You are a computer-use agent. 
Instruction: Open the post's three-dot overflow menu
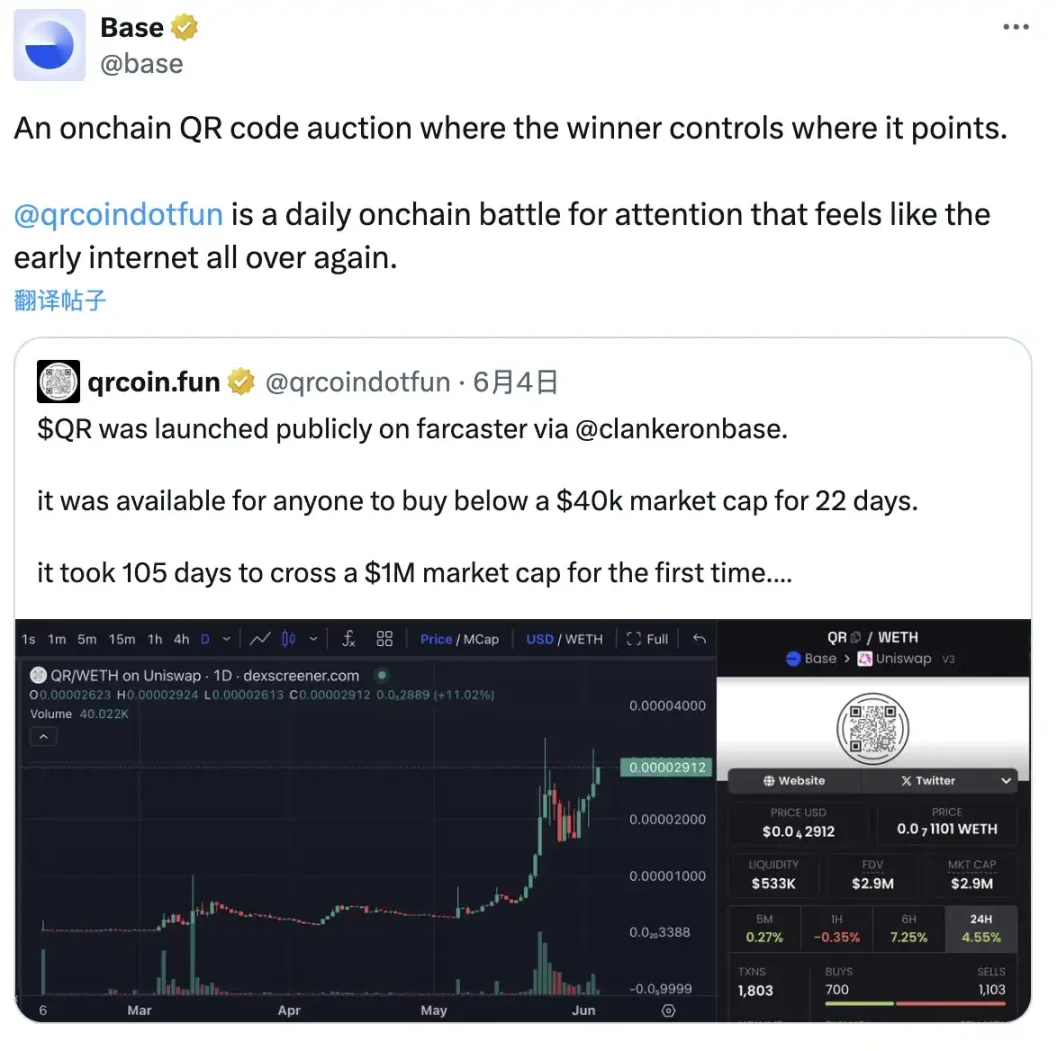click(x=1015, y=27)
